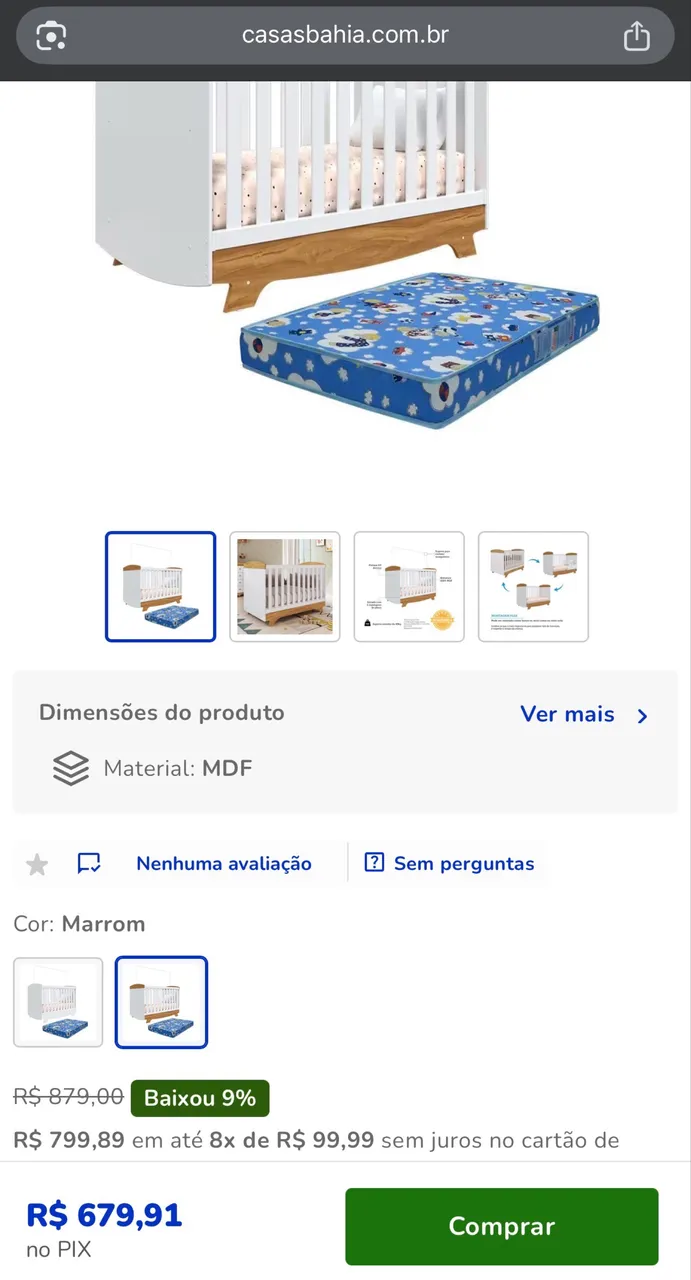Viewport: 691px width, 1280px height.
Task: View the second thumbnail showing crib in room
Action: 285,586
